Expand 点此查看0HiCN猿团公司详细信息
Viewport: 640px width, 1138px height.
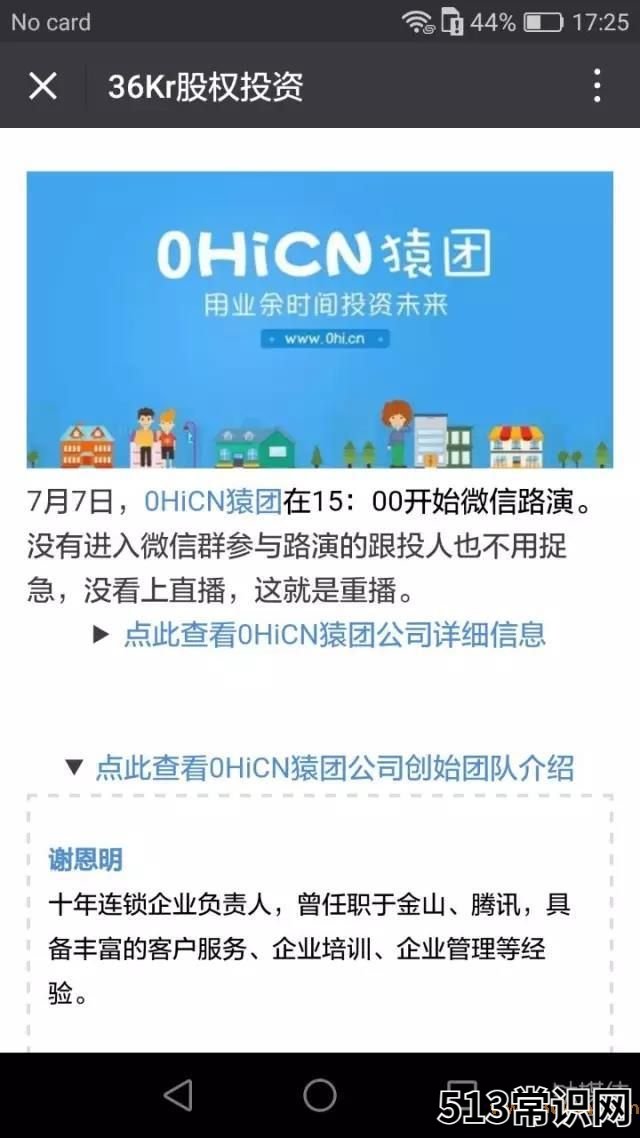[x=334, y=634]
